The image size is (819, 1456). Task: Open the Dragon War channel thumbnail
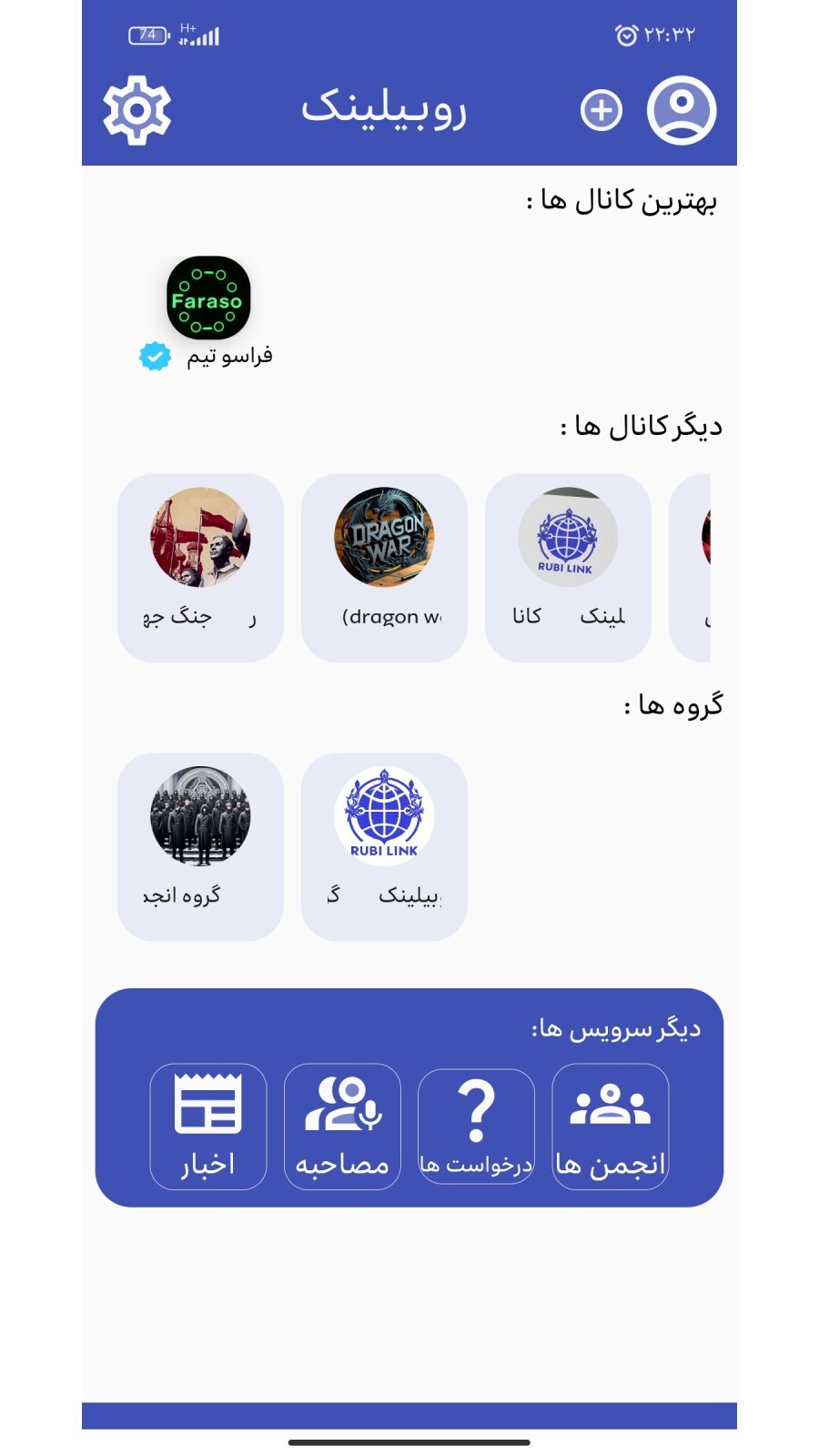(x=384, y=538)
